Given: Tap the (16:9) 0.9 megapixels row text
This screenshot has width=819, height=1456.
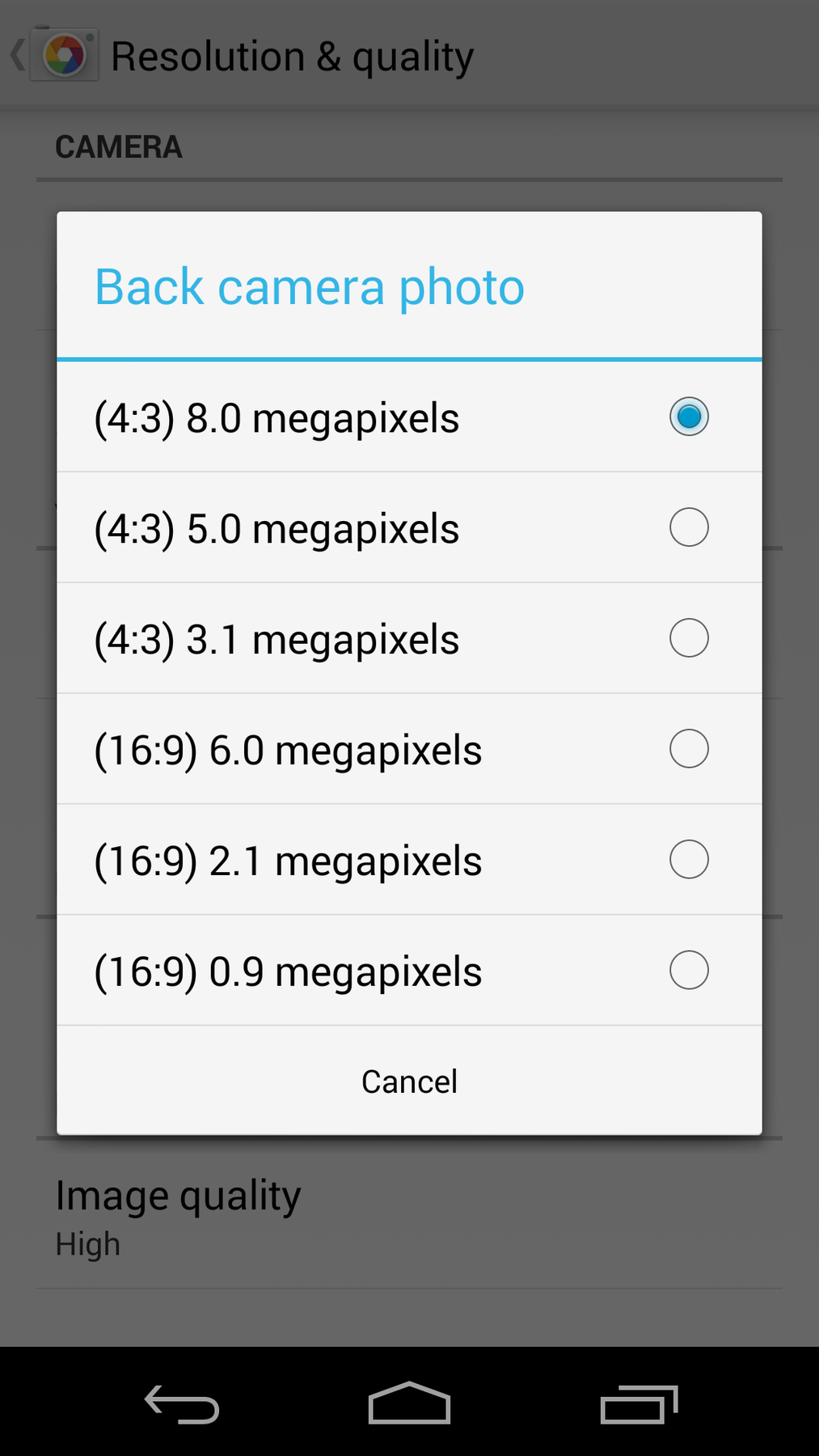Looking at the screenshot, I should (288, 970).
